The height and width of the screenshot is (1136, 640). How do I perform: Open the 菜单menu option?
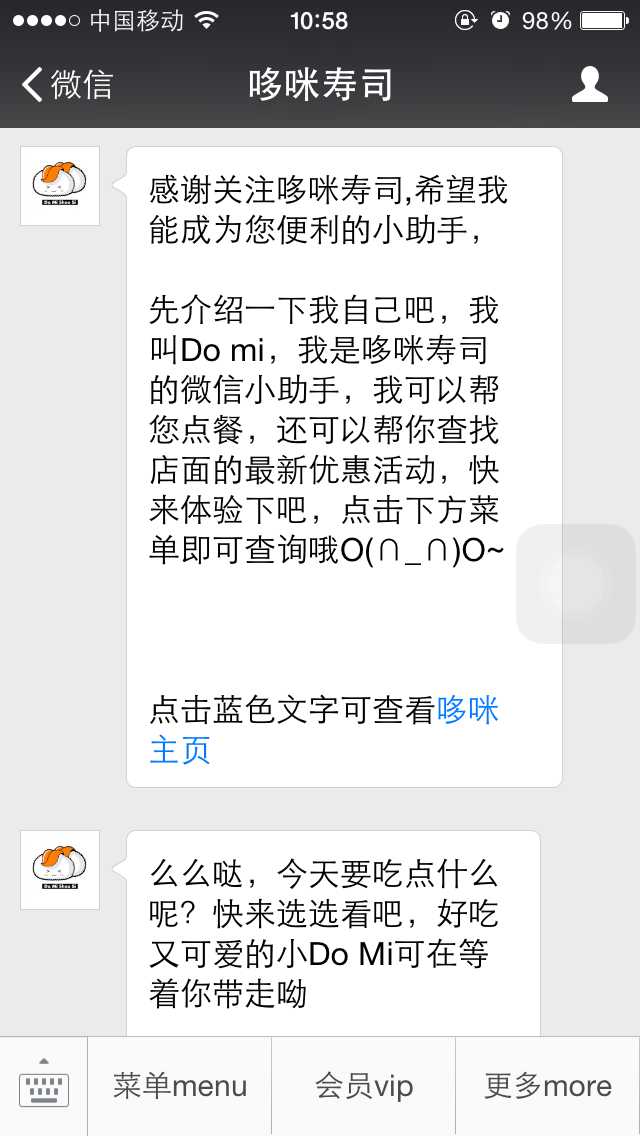coord(180,1086)
